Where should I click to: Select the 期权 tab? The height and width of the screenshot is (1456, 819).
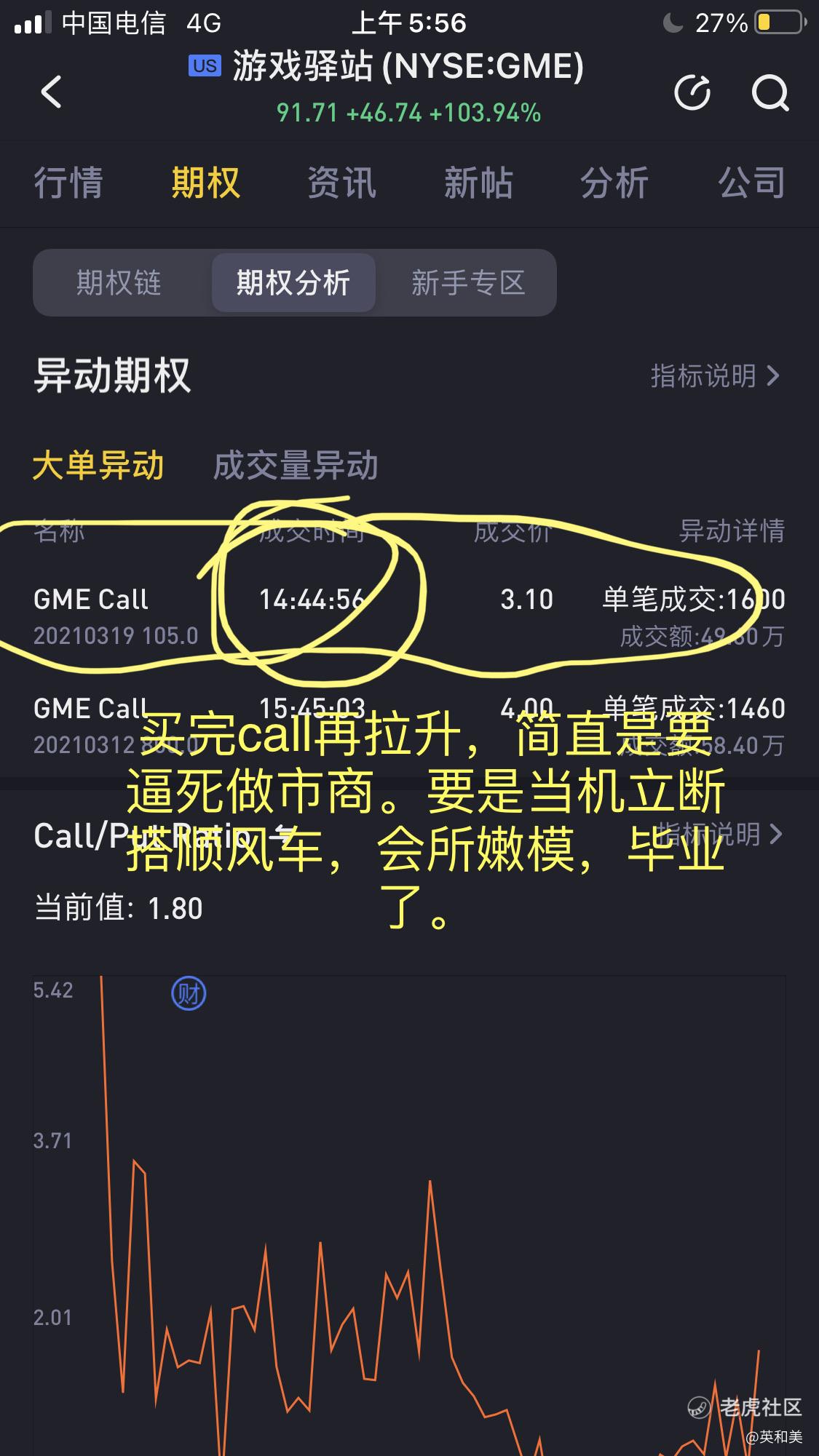[x=205, y=182]
